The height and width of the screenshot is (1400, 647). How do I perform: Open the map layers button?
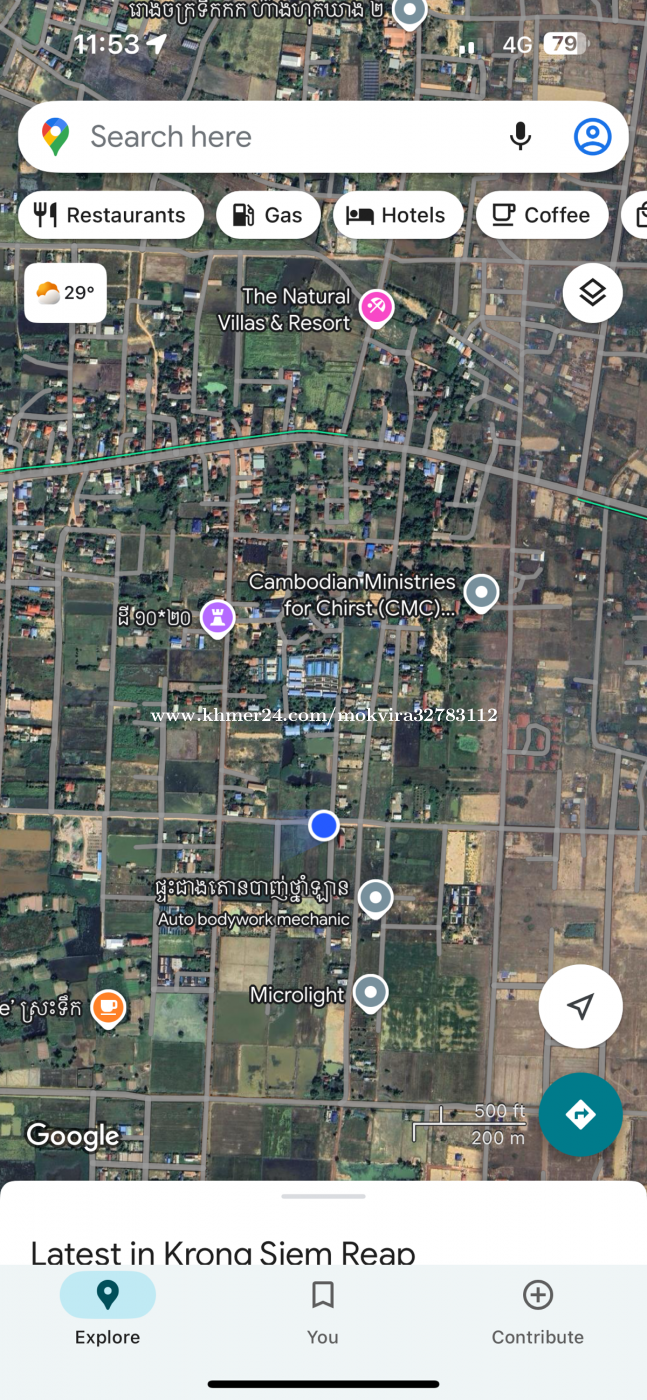[x=592, y=293]
